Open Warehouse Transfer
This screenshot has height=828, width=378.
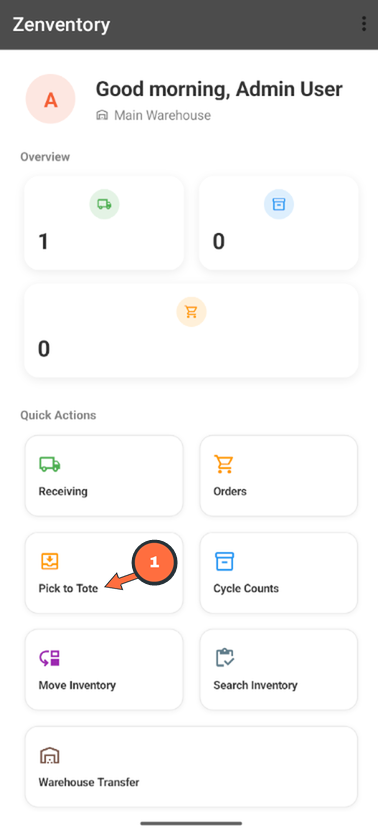point(191,767)
